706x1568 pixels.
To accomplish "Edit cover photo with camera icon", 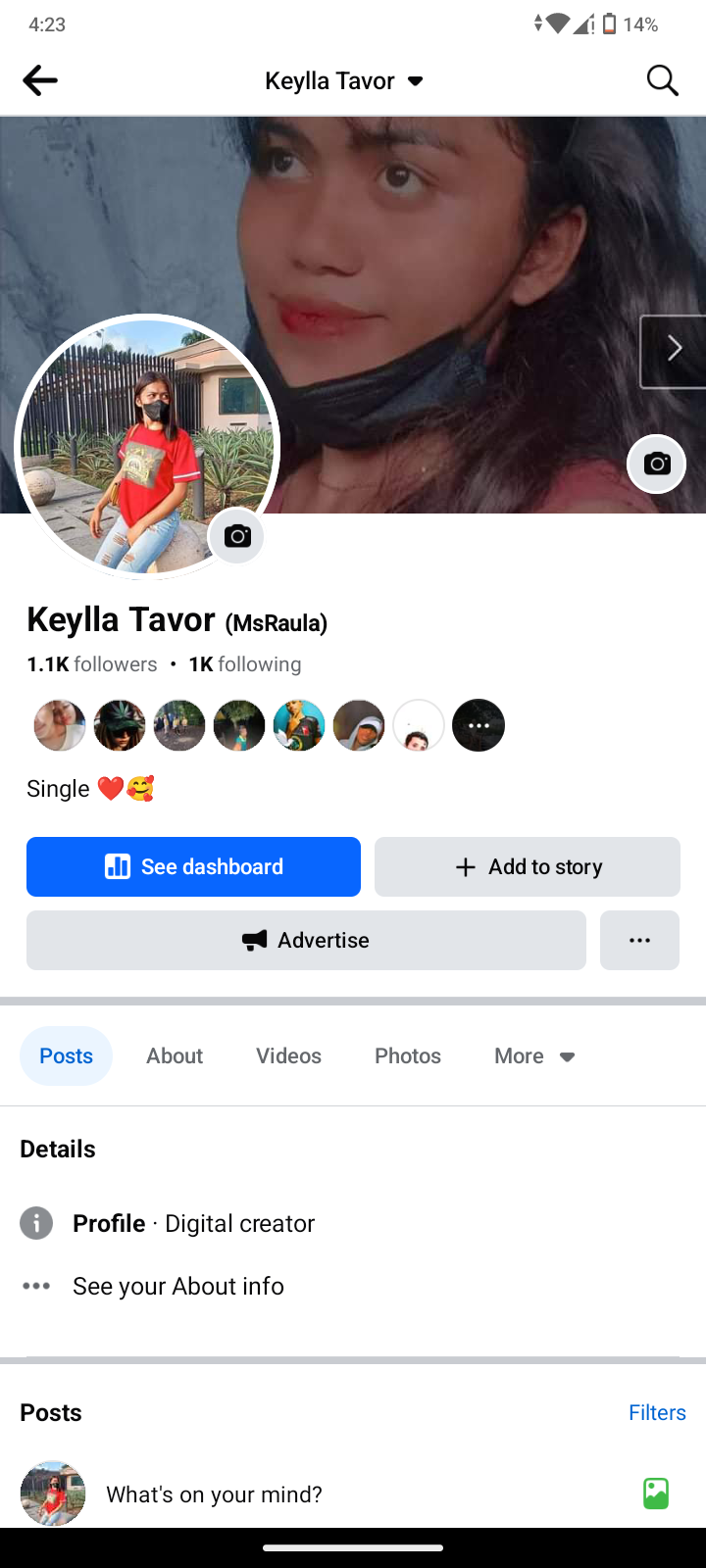I will [656, 464].
